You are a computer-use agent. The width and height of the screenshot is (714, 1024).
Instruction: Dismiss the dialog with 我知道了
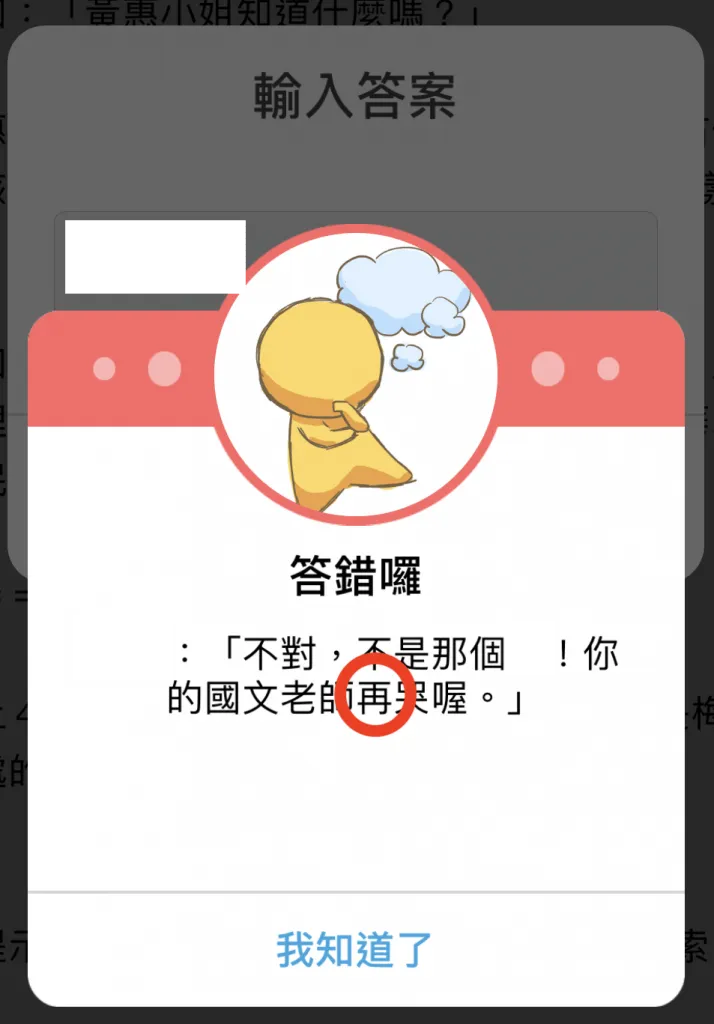(355, 949)
